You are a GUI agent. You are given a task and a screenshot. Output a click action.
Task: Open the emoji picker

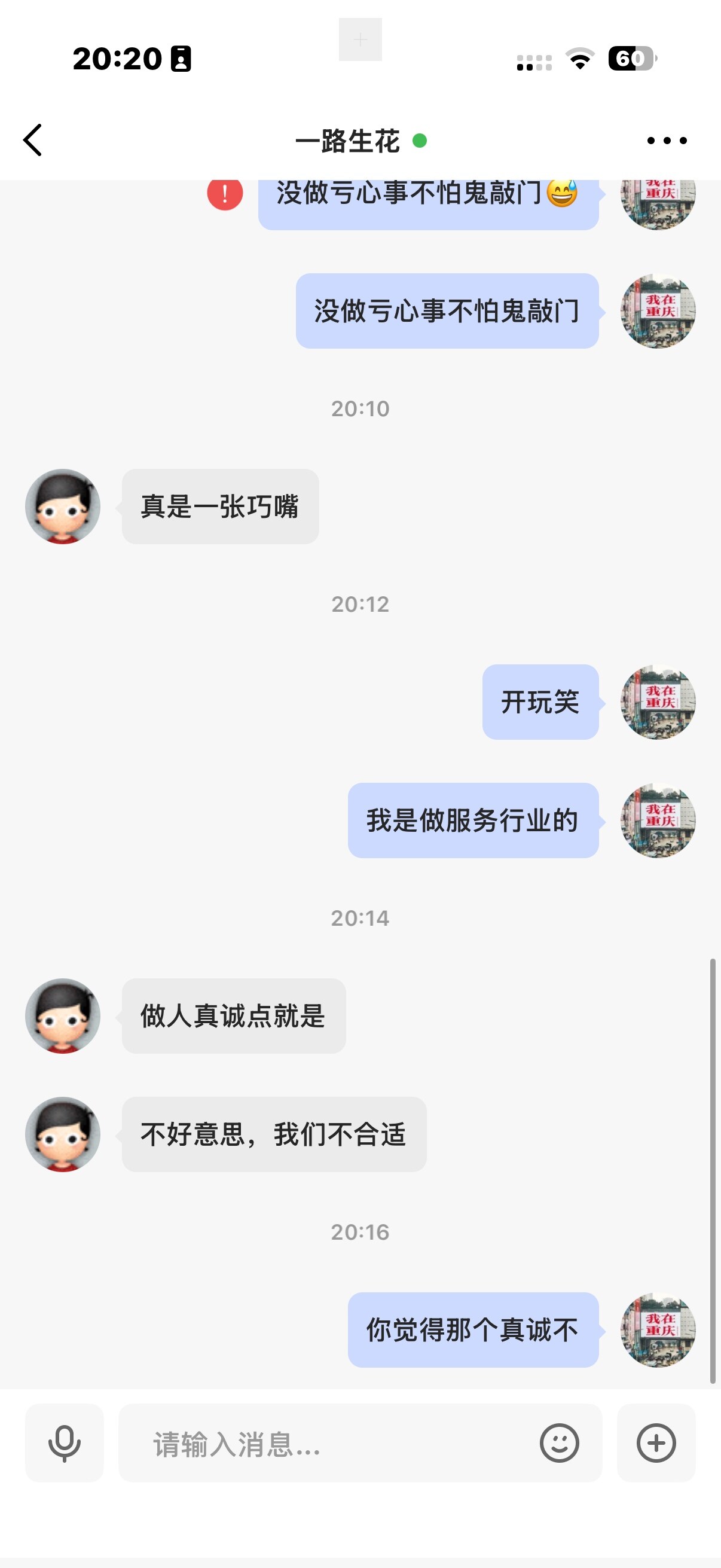pos(558,1442)
